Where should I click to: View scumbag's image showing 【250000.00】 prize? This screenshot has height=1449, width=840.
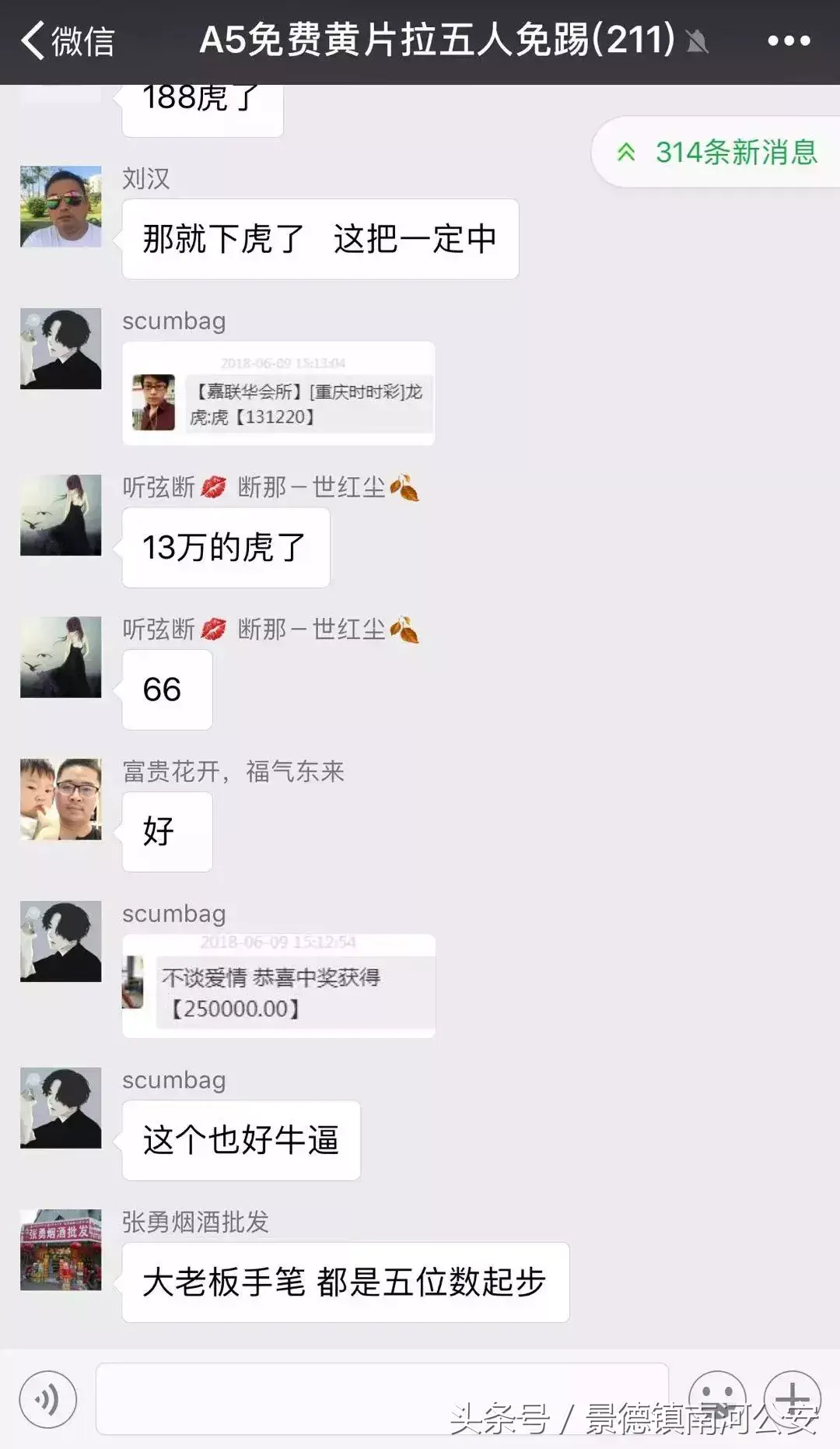click(x=278, y=986)
